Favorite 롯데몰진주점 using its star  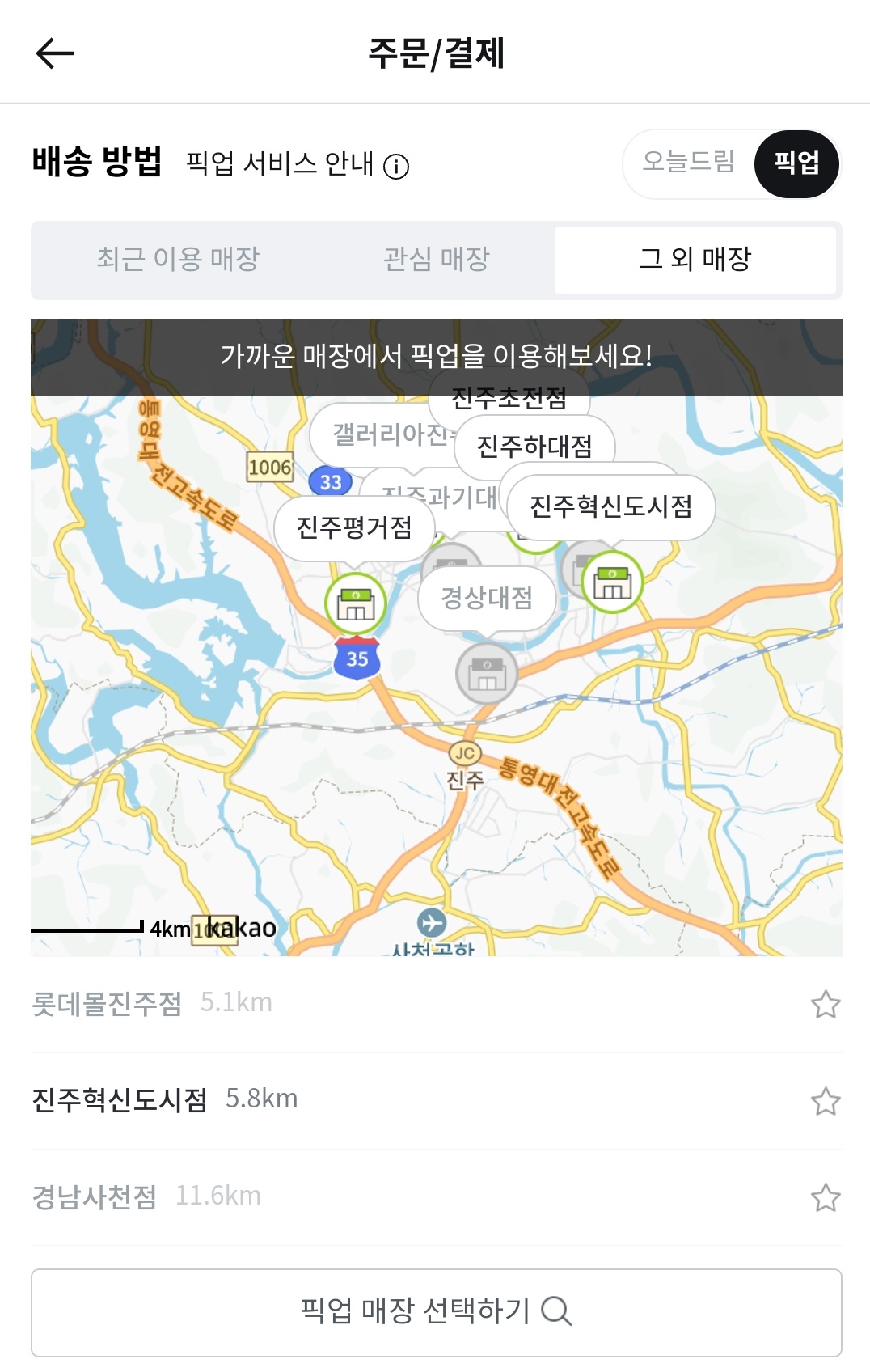826,1003
